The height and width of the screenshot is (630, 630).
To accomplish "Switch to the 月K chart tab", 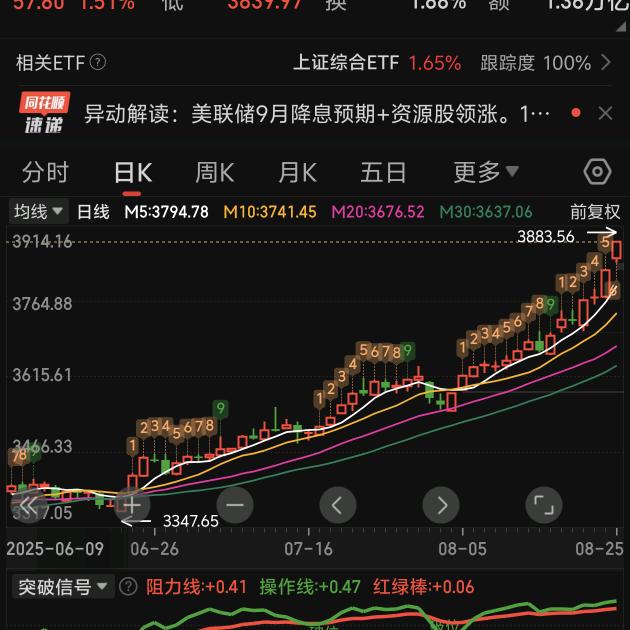I will pyautogui.click(x=297, y=172).
